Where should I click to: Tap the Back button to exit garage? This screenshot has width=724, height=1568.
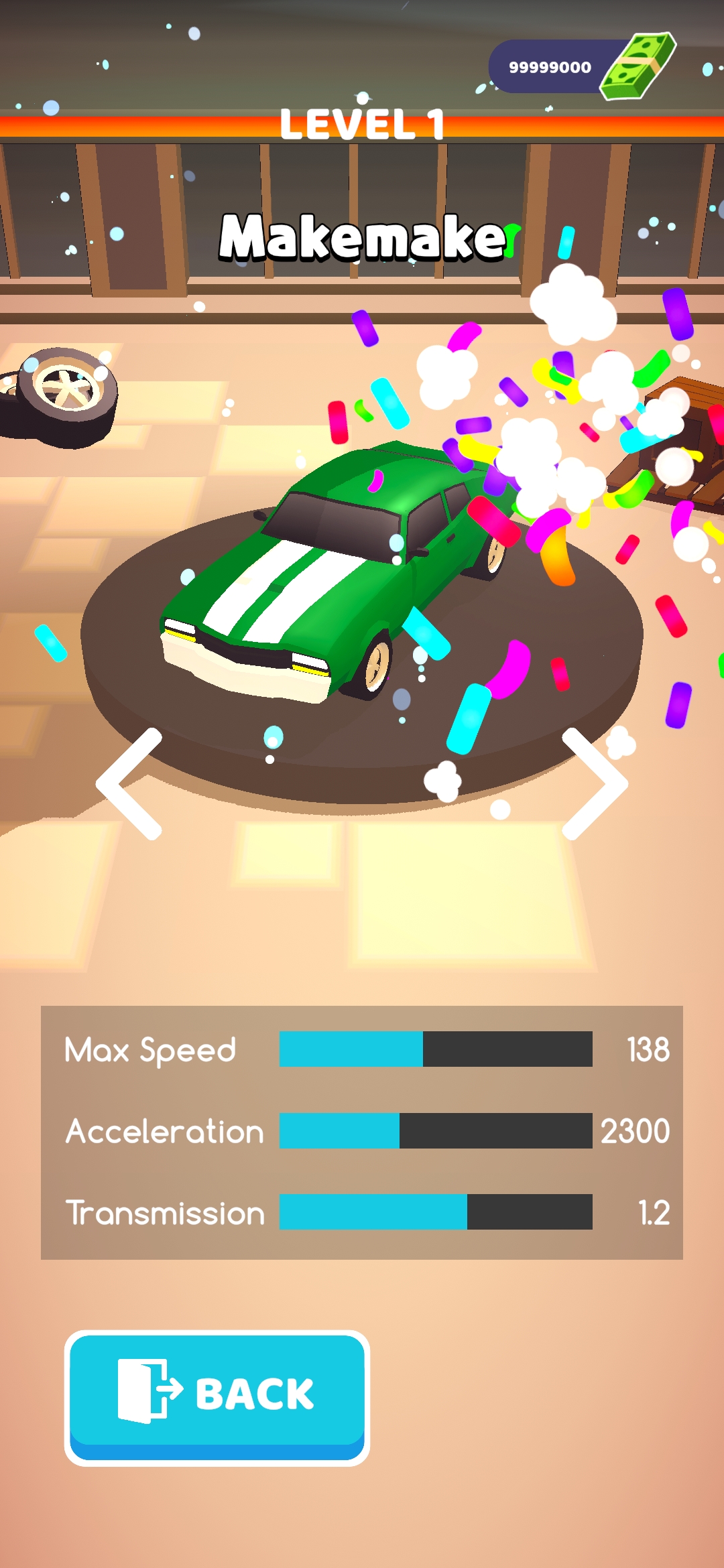[217, 1396]
